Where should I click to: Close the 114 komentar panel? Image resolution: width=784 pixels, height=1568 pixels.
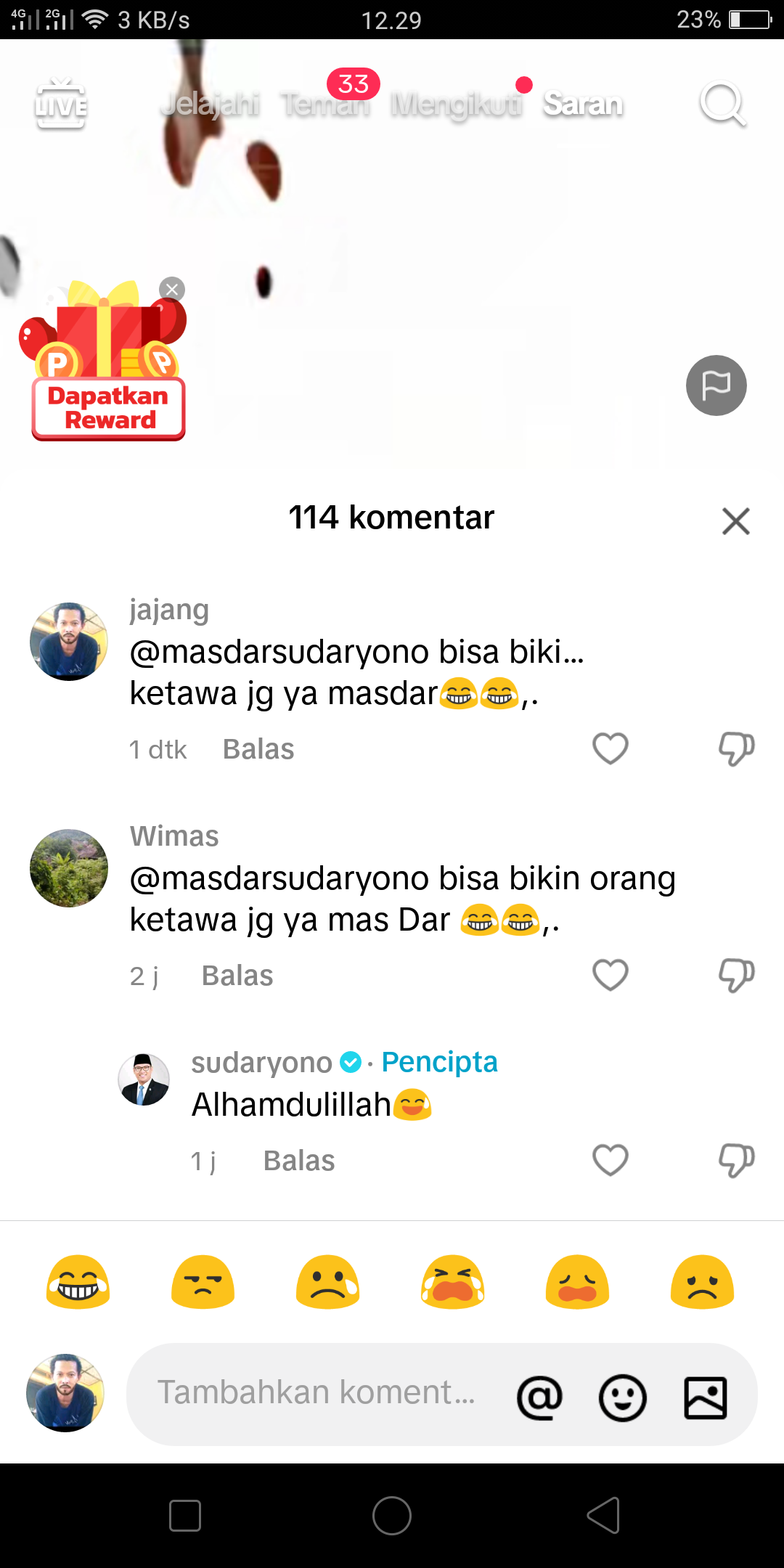[x=735, y=520]
